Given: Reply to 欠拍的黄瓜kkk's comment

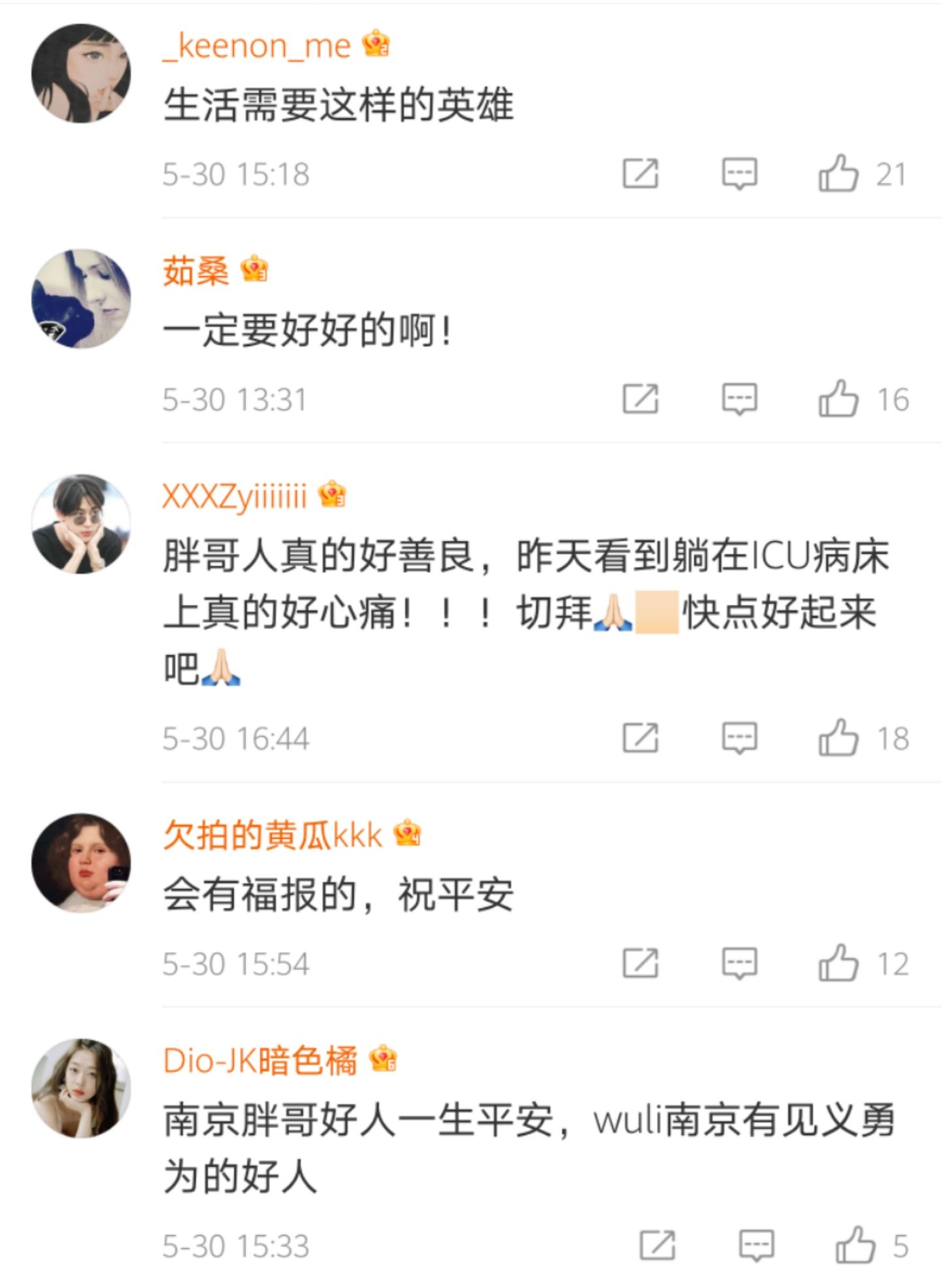Looking at the screenshot, I should (739, 963).
